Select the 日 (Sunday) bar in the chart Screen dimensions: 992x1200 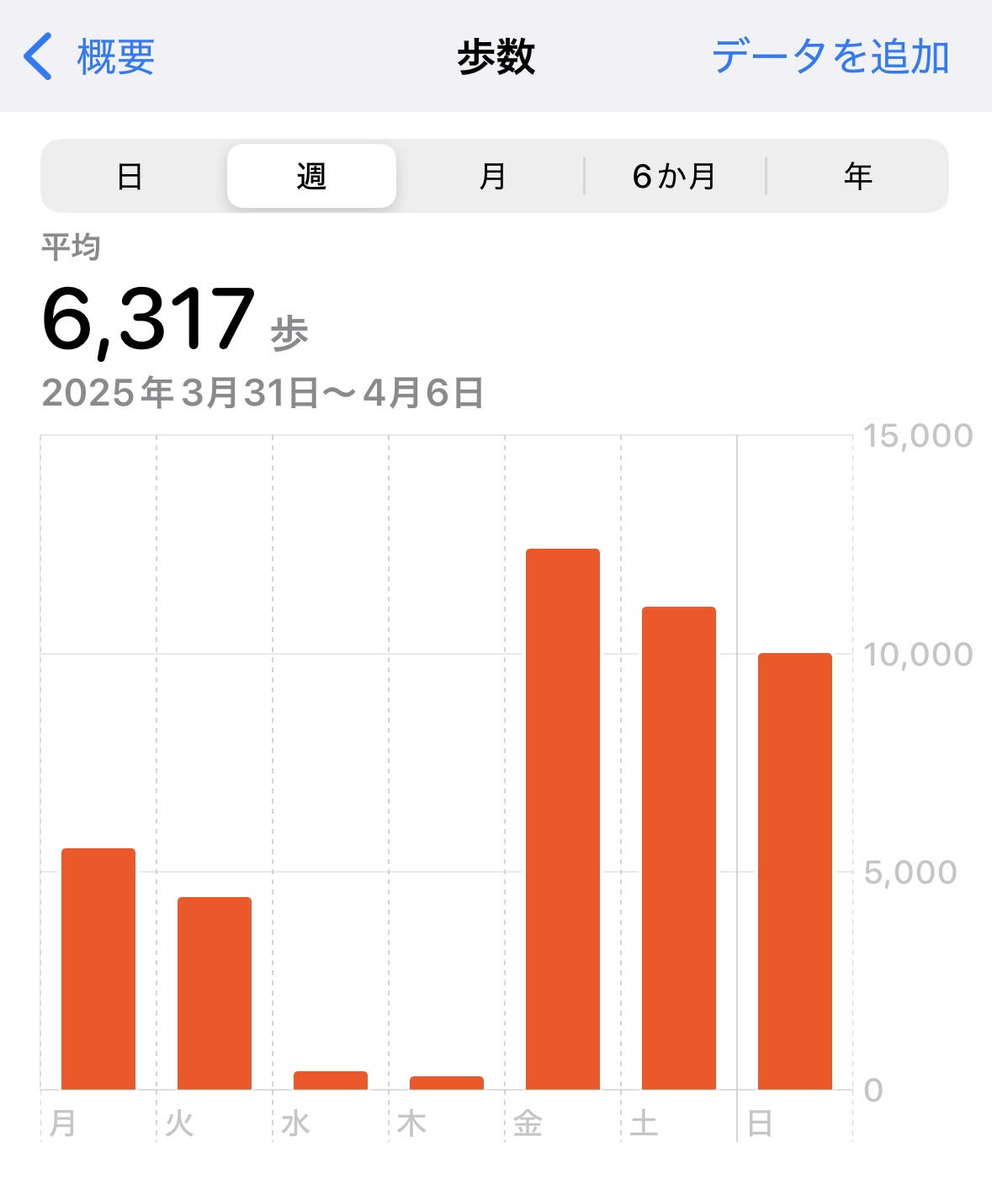coord(794,870)
